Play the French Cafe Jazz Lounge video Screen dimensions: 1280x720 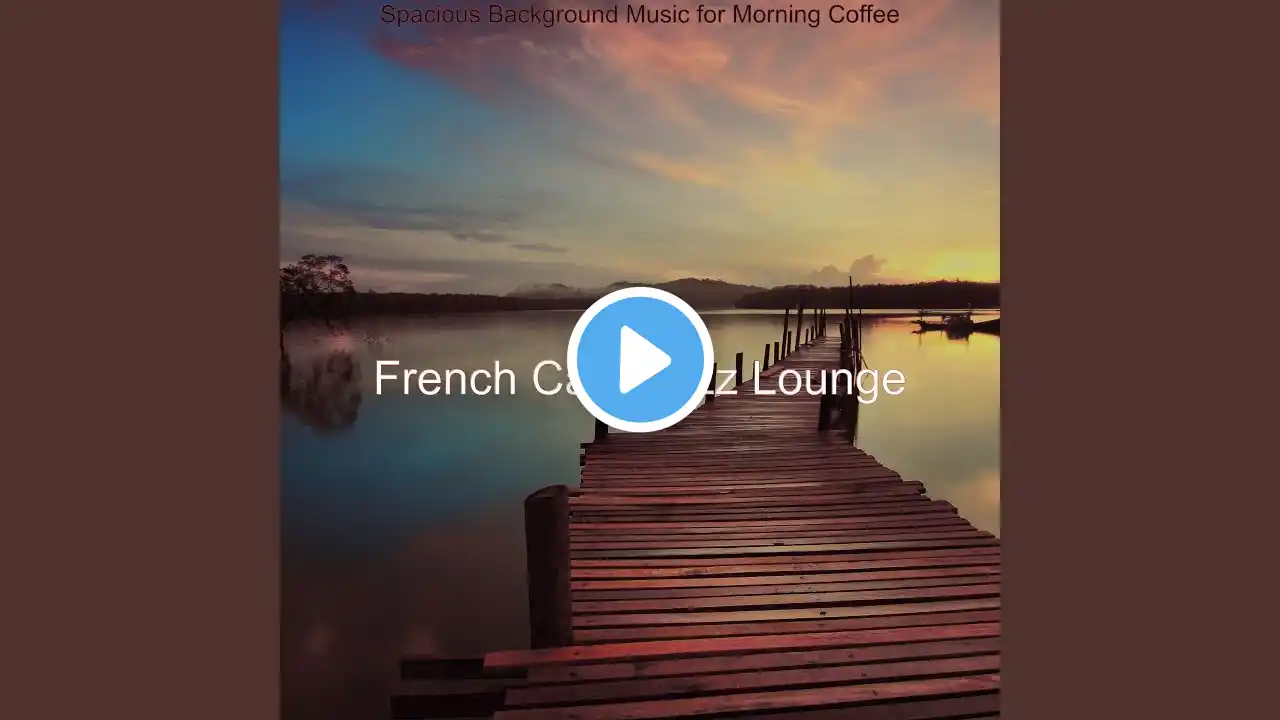tap(640, 359)
